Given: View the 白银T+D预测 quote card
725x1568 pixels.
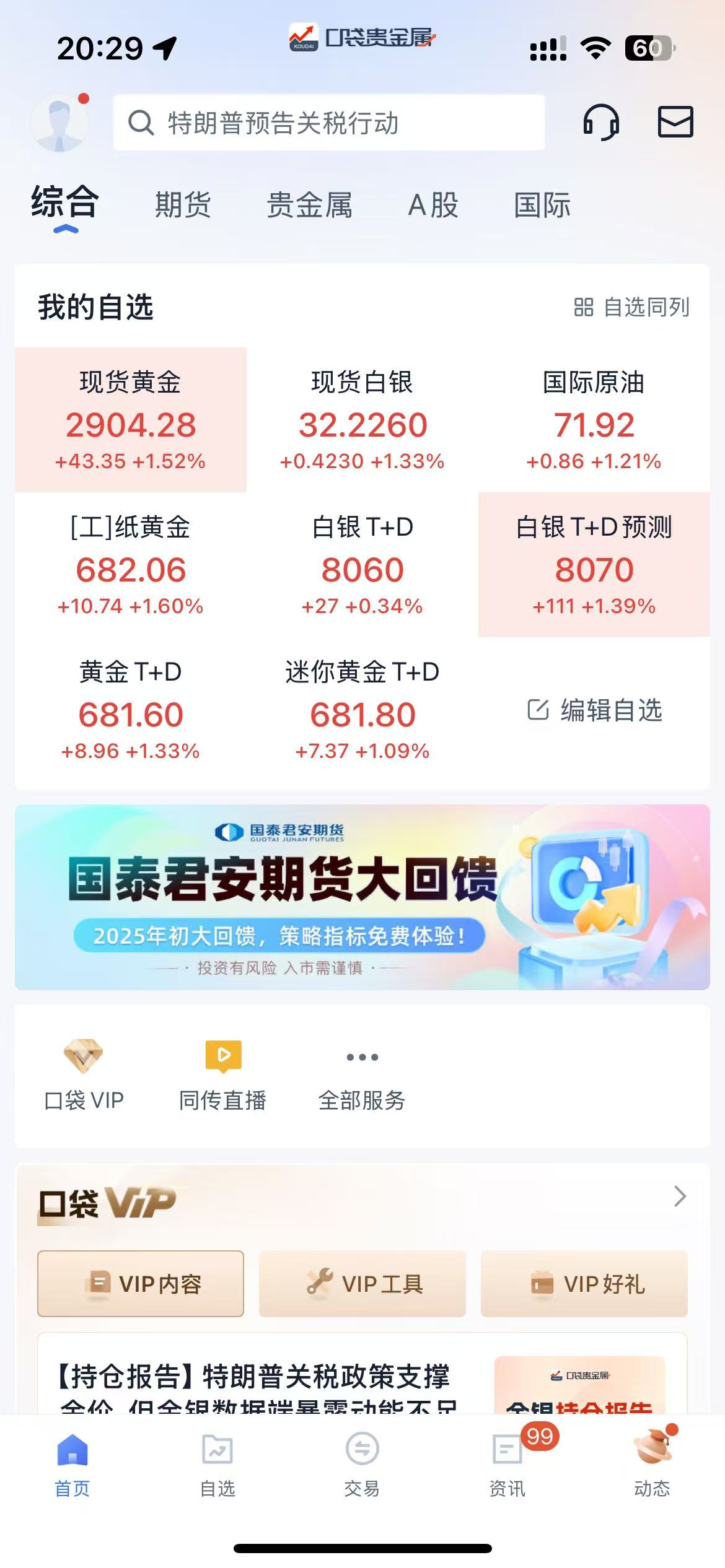Looking at the screenshot, I should [594, 565].
